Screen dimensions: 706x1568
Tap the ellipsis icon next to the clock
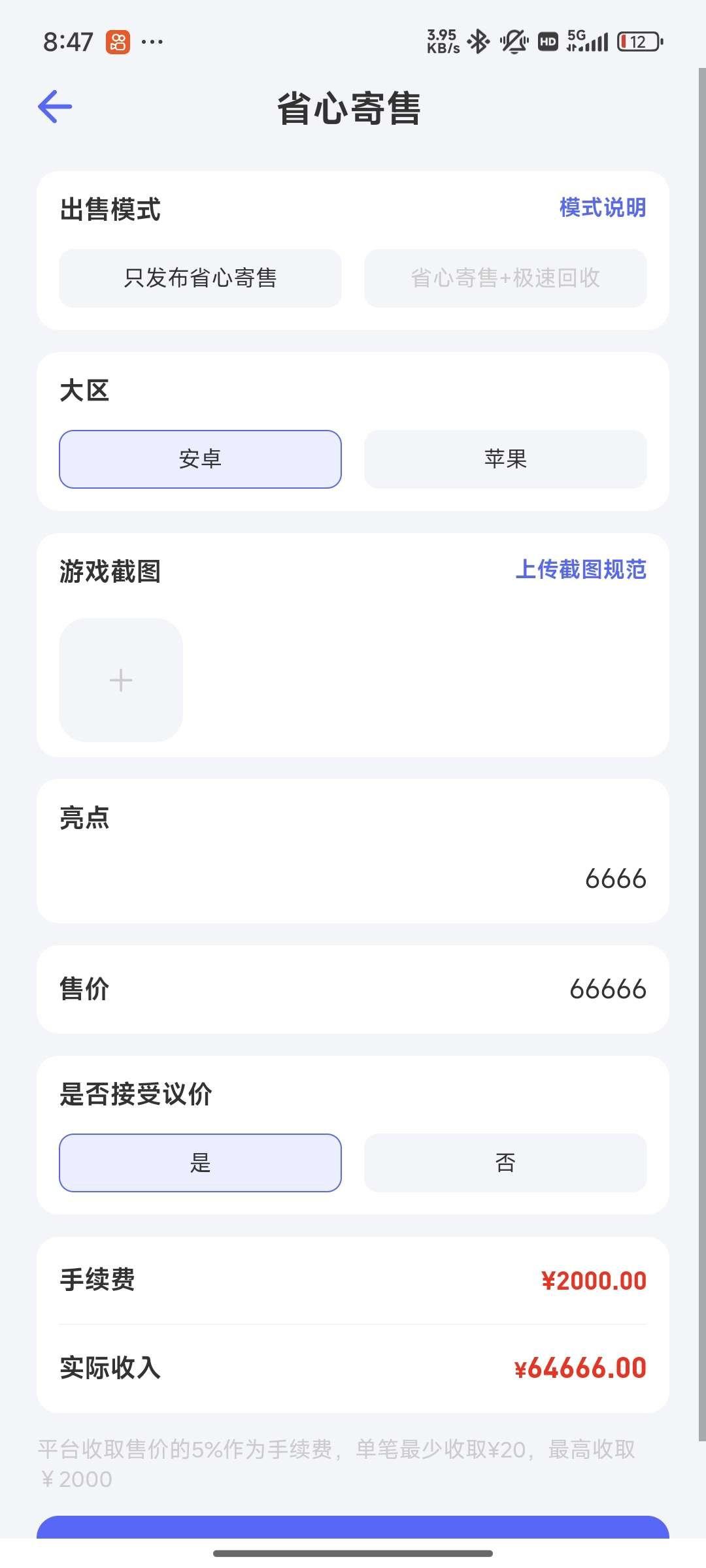pyautogui.click(x=152, y=42)
